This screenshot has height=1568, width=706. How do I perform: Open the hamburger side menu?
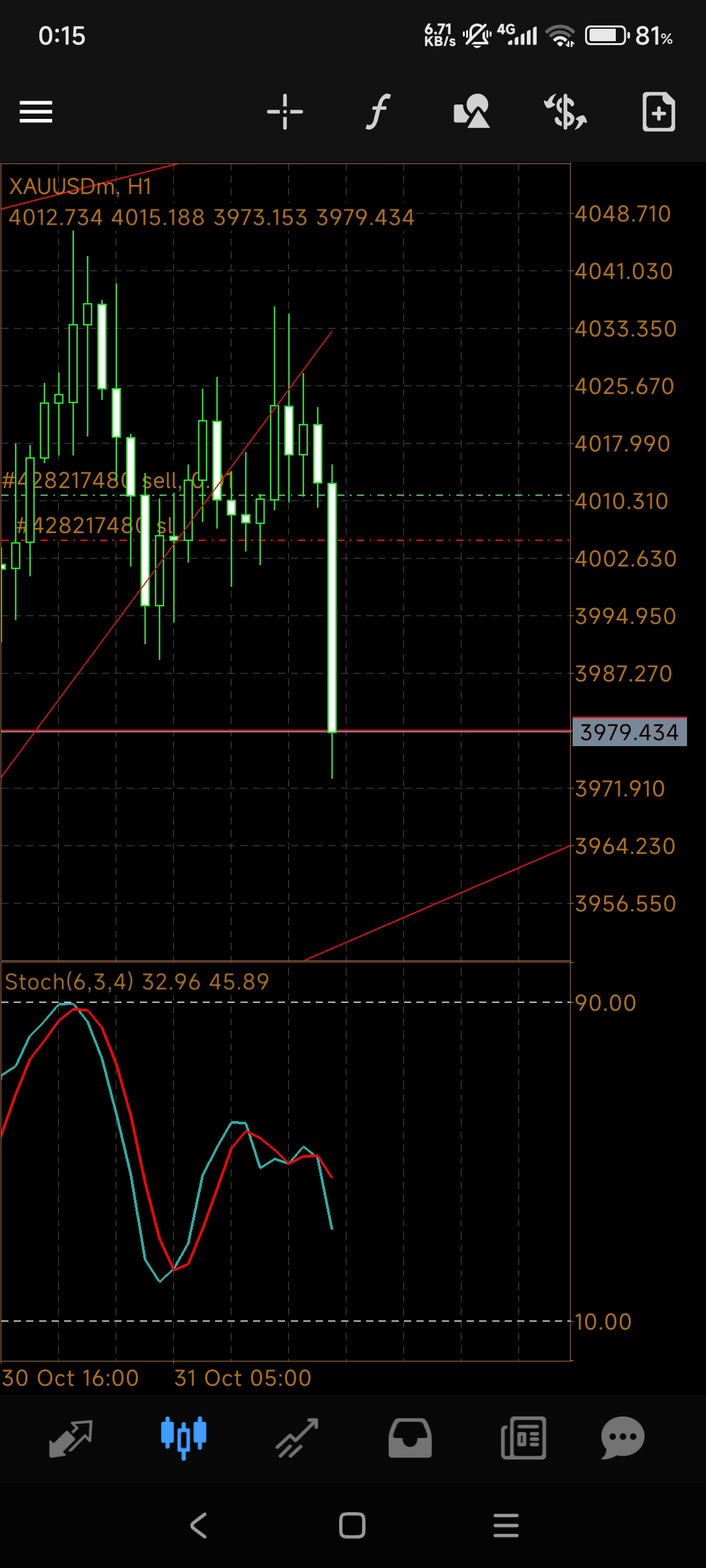[36, 112]
